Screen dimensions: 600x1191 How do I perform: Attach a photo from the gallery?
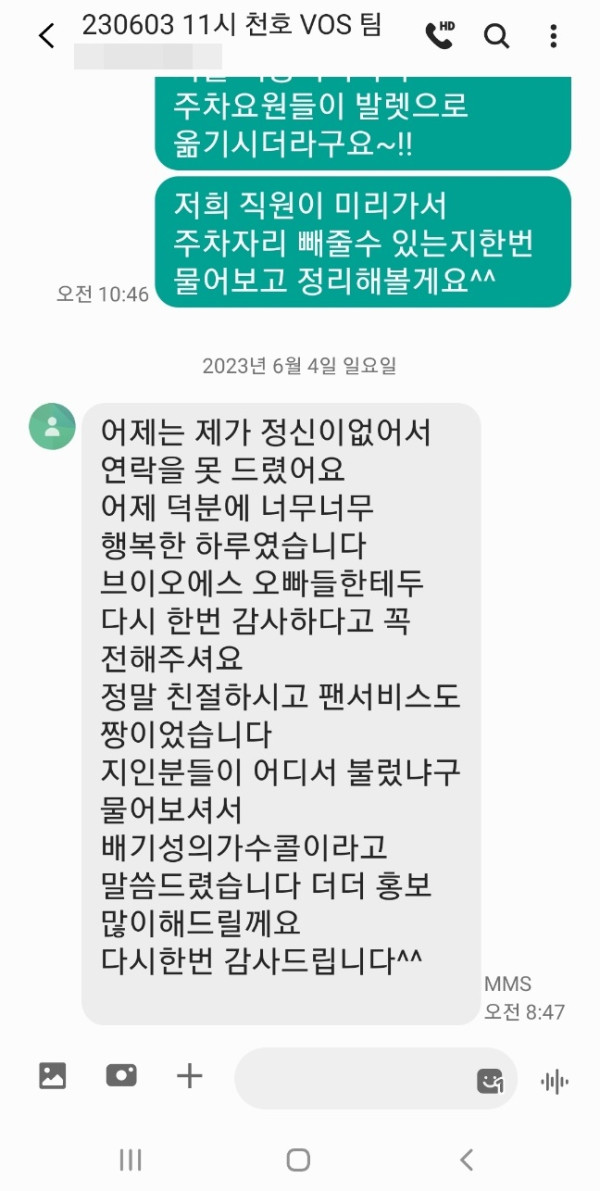click(52, 1076)
